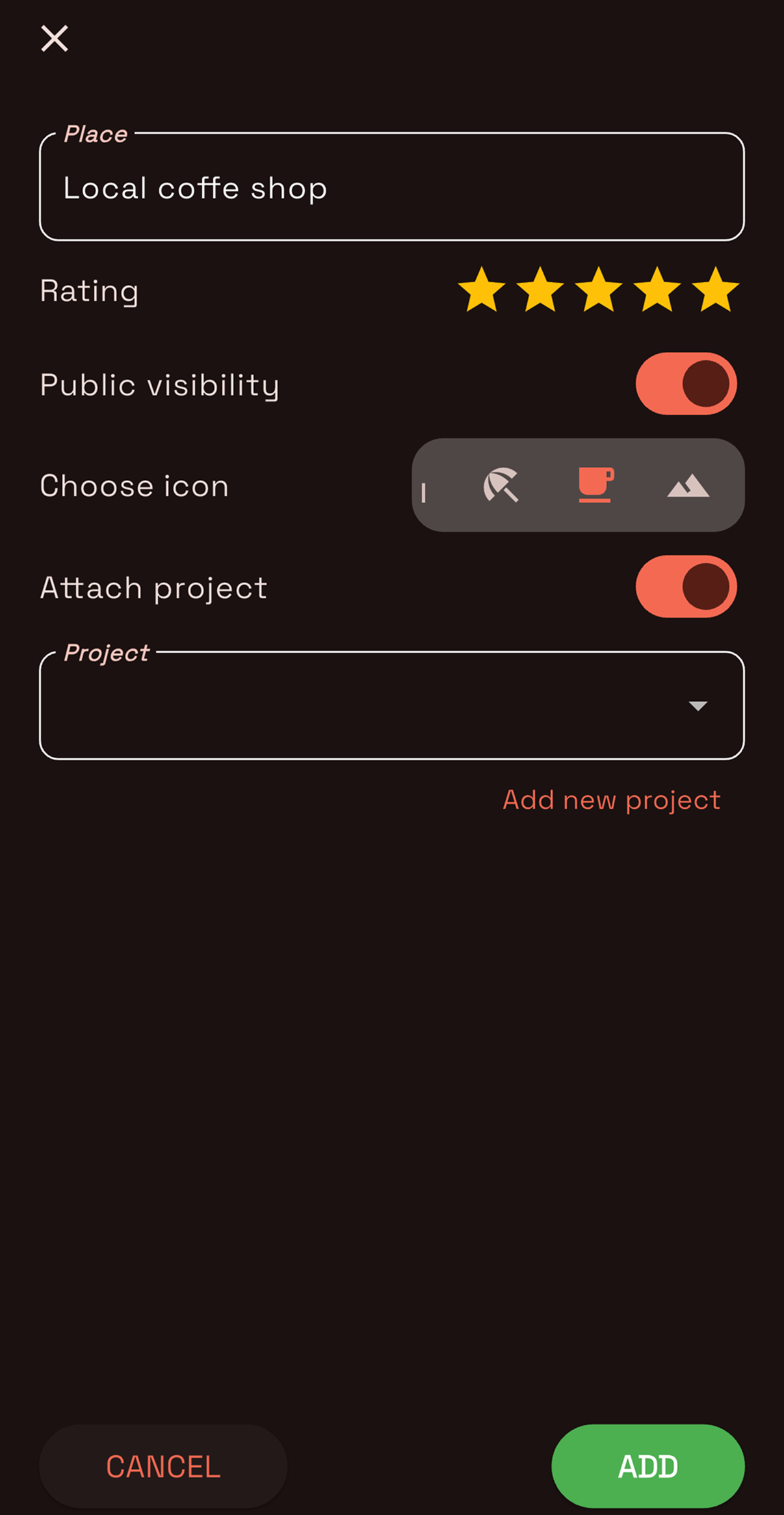Select the fifth rating star

pos(715,290)
